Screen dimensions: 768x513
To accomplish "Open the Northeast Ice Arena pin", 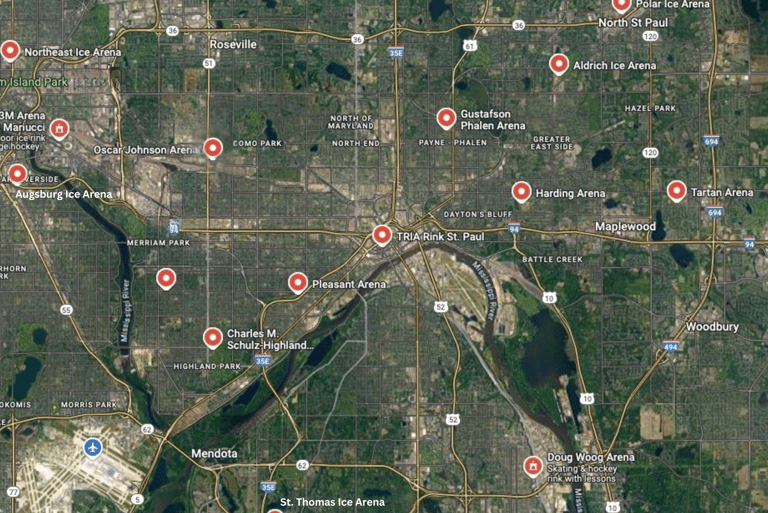I will [11, 49].
